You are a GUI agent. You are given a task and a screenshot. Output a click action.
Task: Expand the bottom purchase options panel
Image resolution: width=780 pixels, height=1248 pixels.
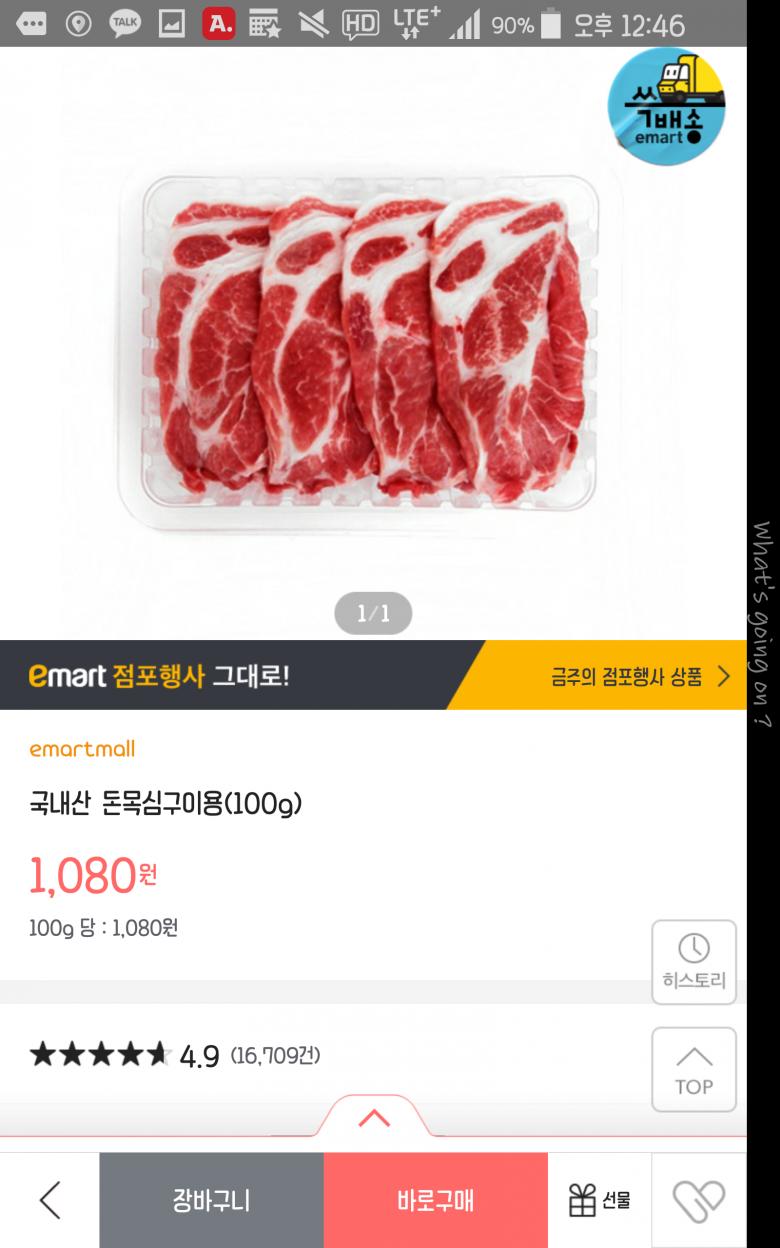click(374, 1118)
